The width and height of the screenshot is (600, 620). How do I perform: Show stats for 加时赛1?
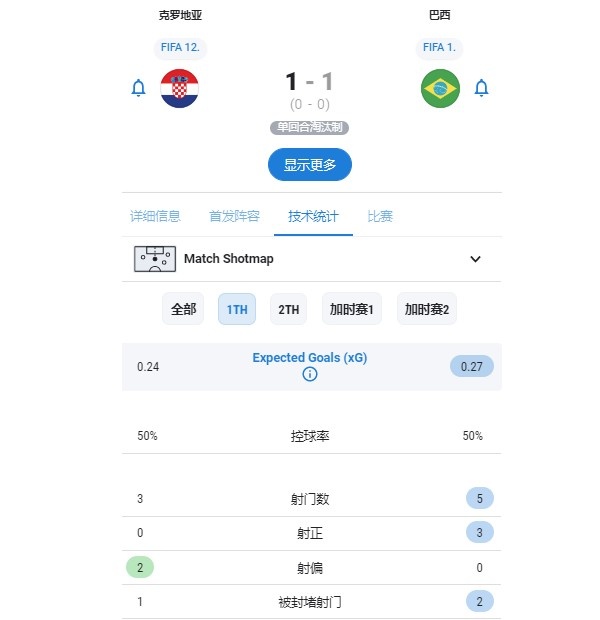click(352, 309)
